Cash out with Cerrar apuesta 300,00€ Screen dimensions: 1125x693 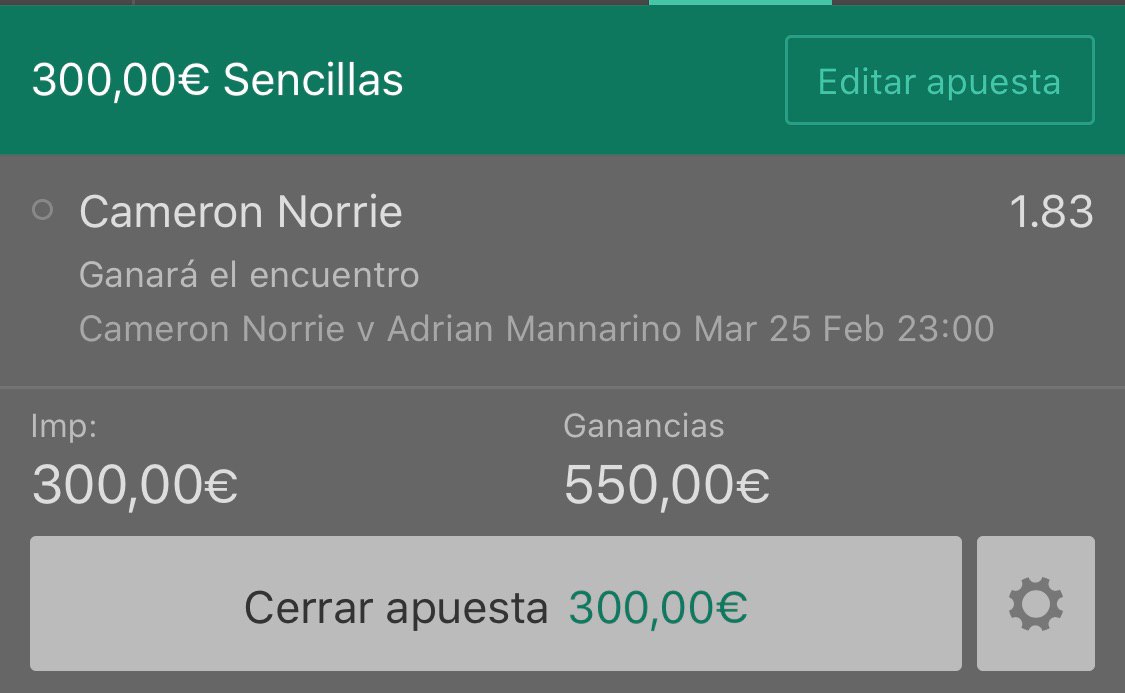496,603
